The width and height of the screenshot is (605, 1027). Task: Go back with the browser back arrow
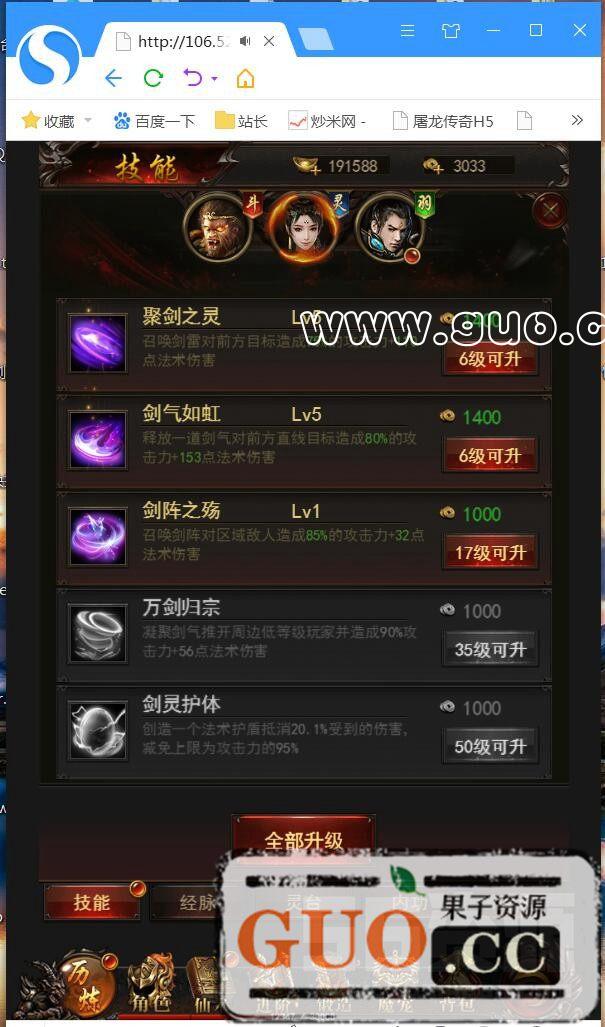(x=113, y=78)
